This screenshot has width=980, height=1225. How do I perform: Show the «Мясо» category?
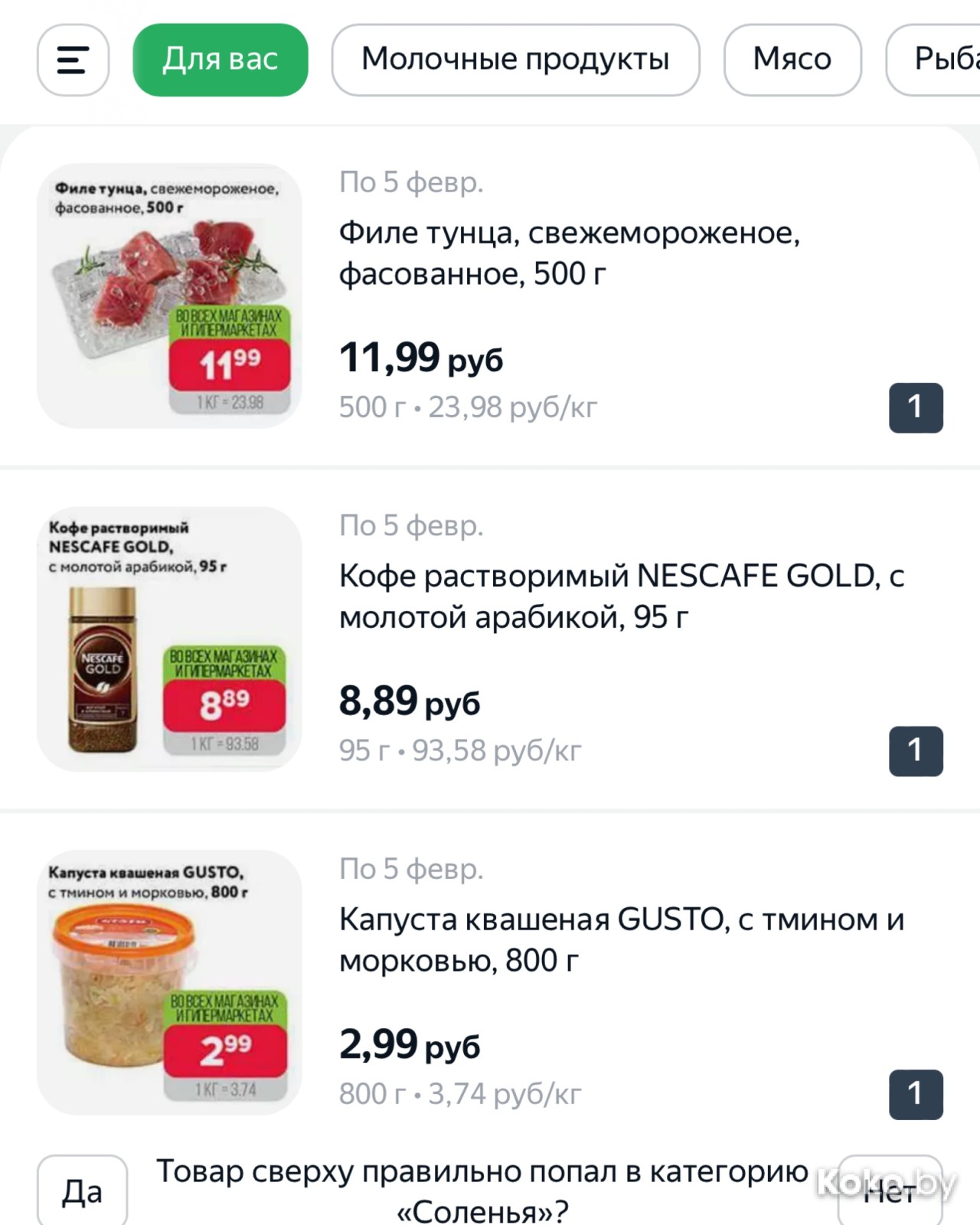tap(792, 60)
